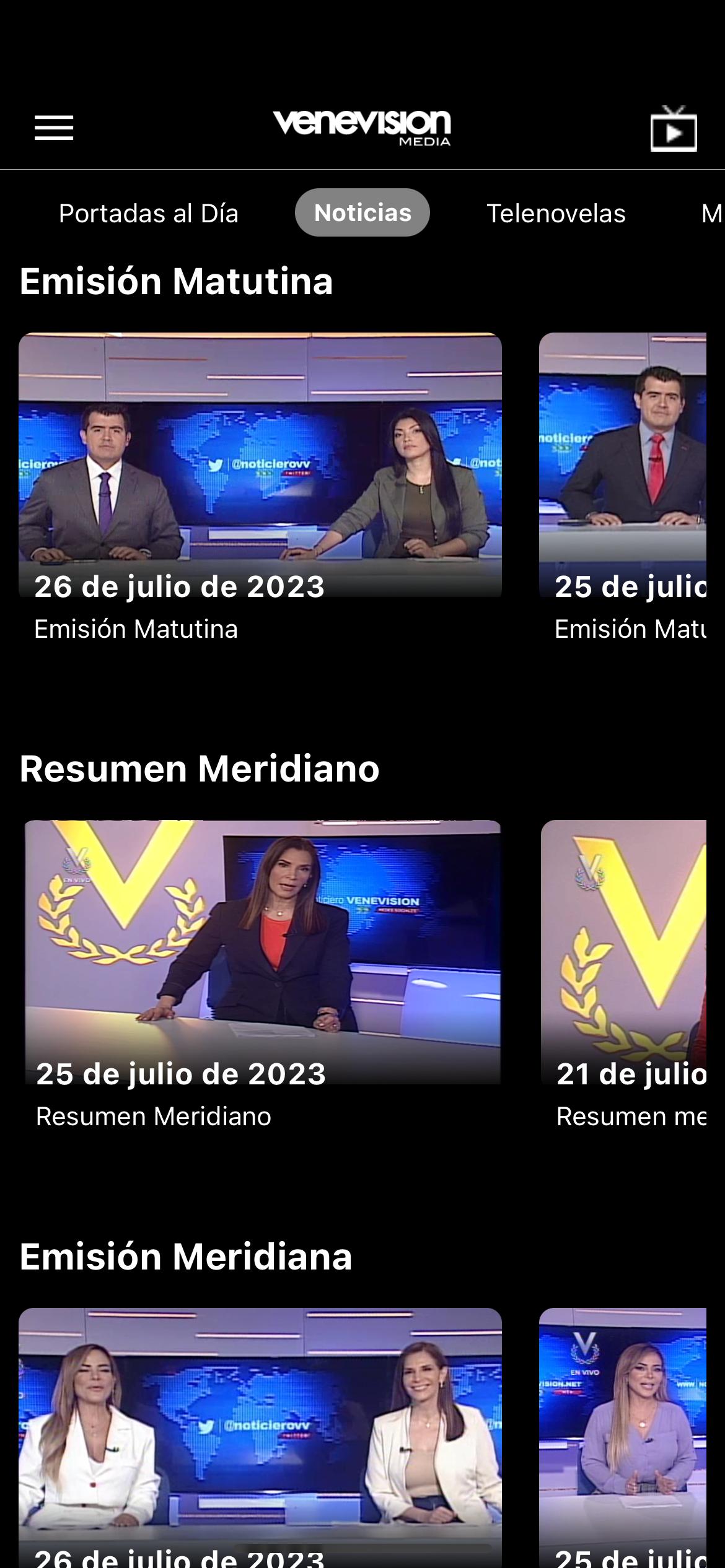Viewport: 725px width, 1568px height.
Task: Switch to Portadas al Día tab
Action: coord(149,213)
